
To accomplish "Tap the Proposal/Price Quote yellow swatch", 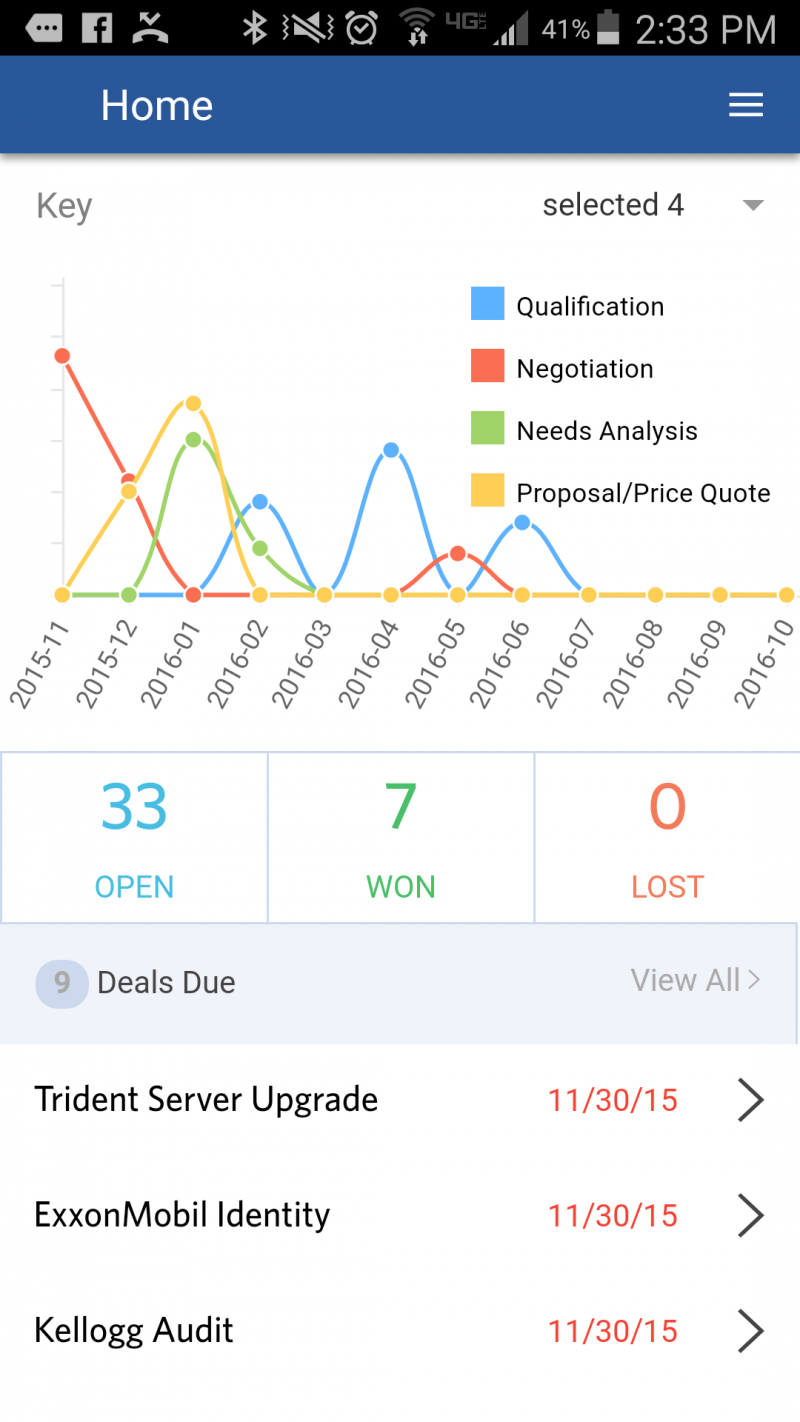I will click(486, 490).
